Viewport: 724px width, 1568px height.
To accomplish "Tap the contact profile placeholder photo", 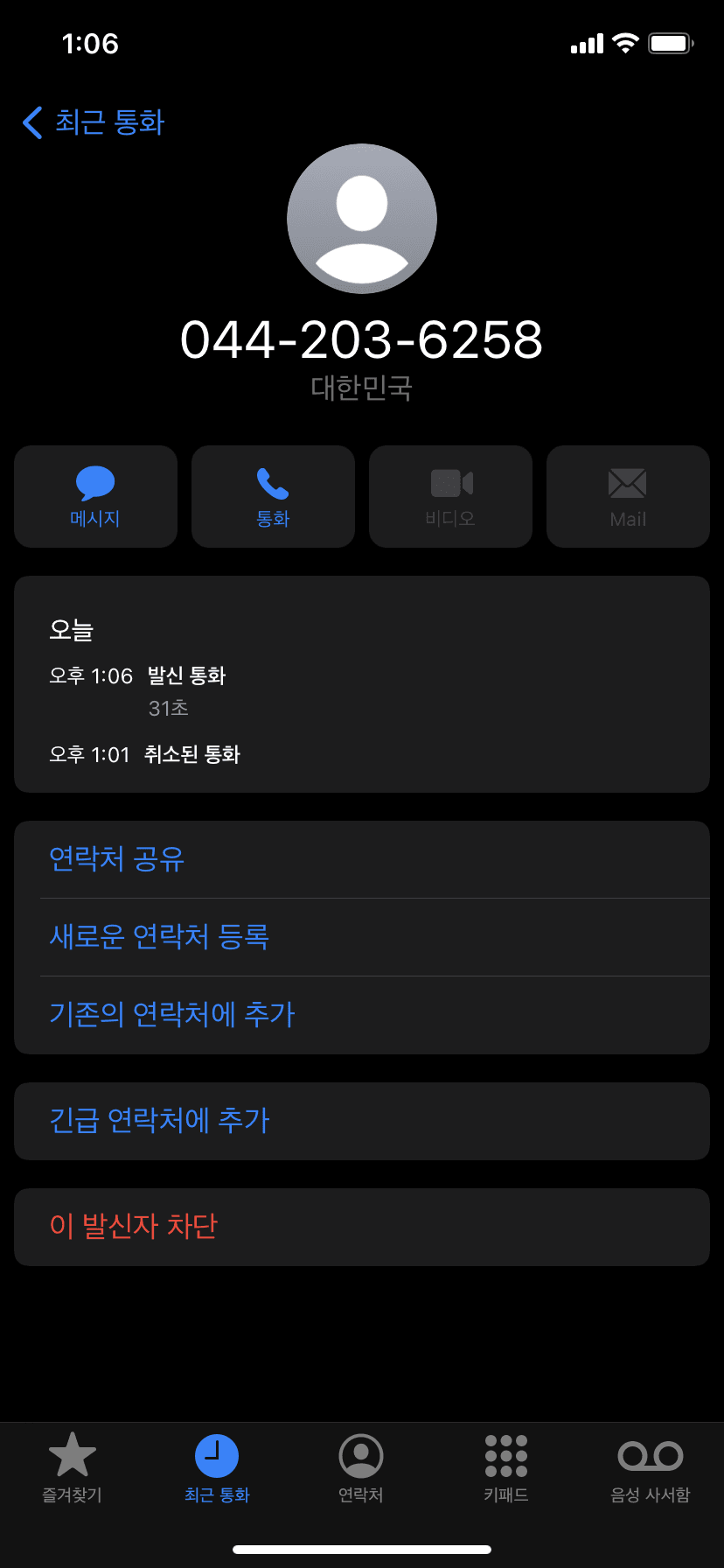I will point(361,219).
